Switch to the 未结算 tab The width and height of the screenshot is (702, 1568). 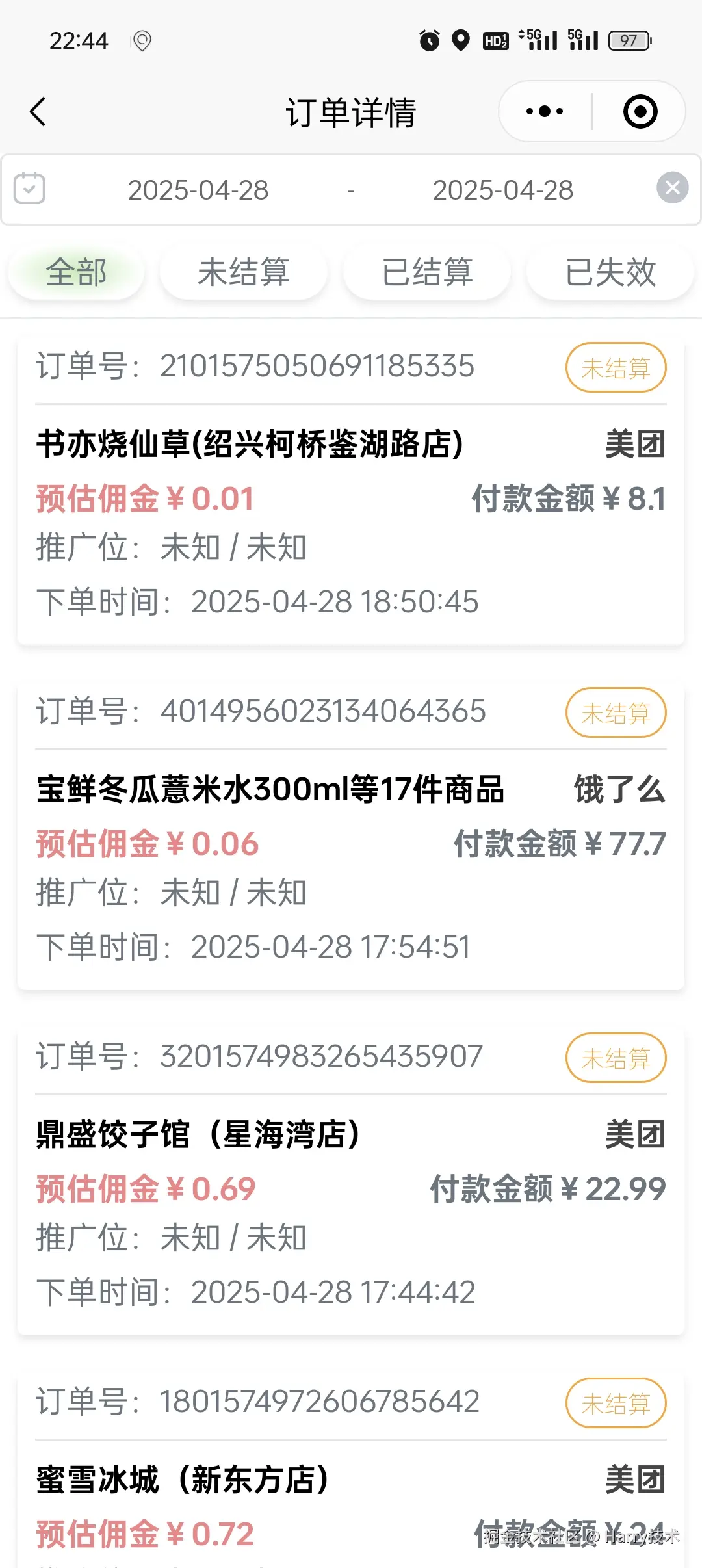click(x=244, y=272)
